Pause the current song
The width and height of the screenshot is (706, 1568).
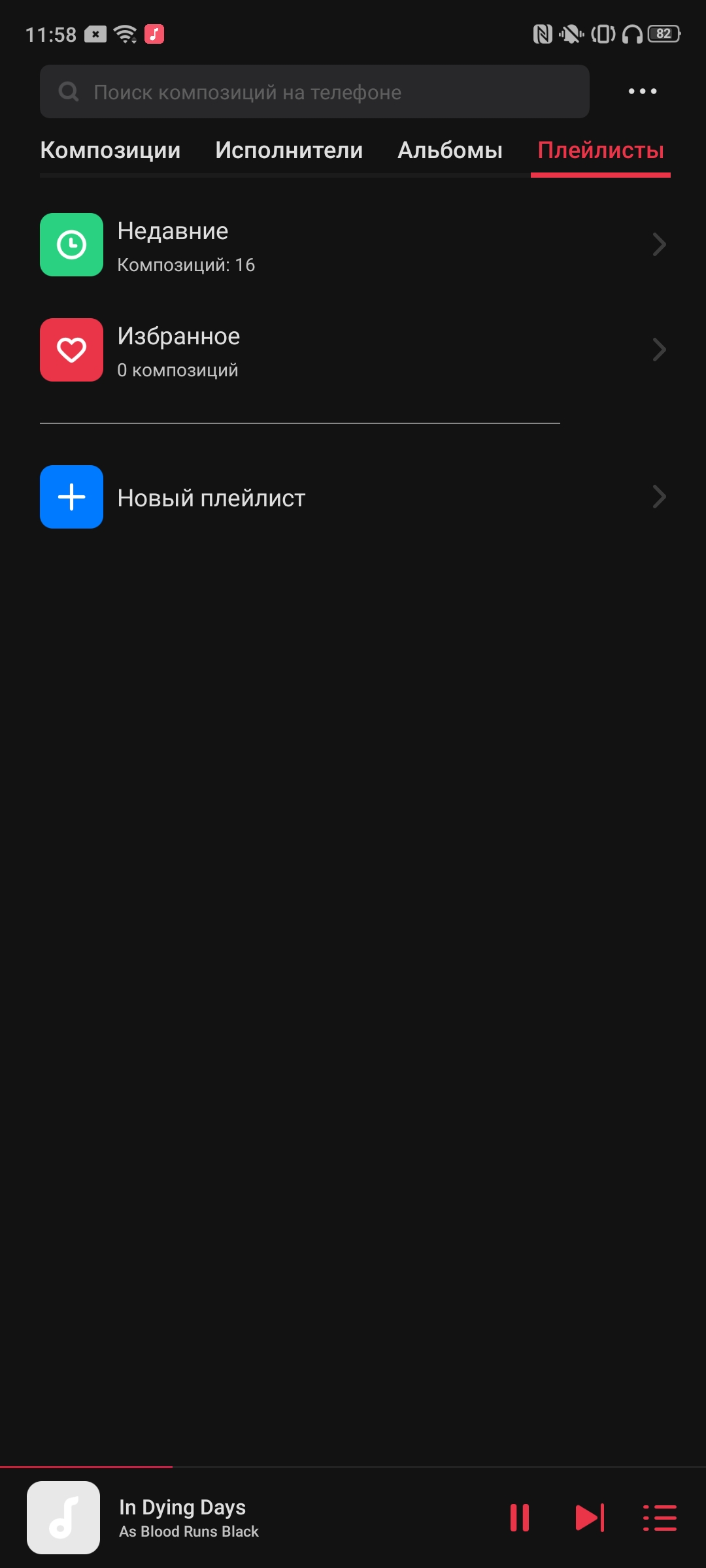click(x=519, y=1518)
